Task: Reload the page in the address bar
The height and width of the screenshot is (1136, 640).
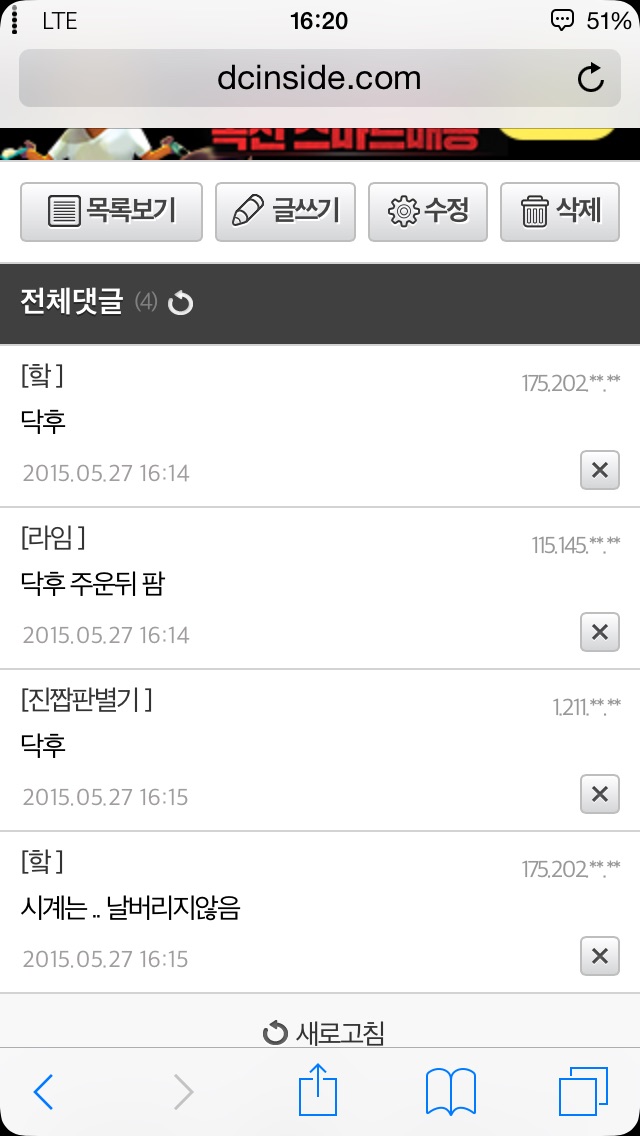Action: [591, 78]
